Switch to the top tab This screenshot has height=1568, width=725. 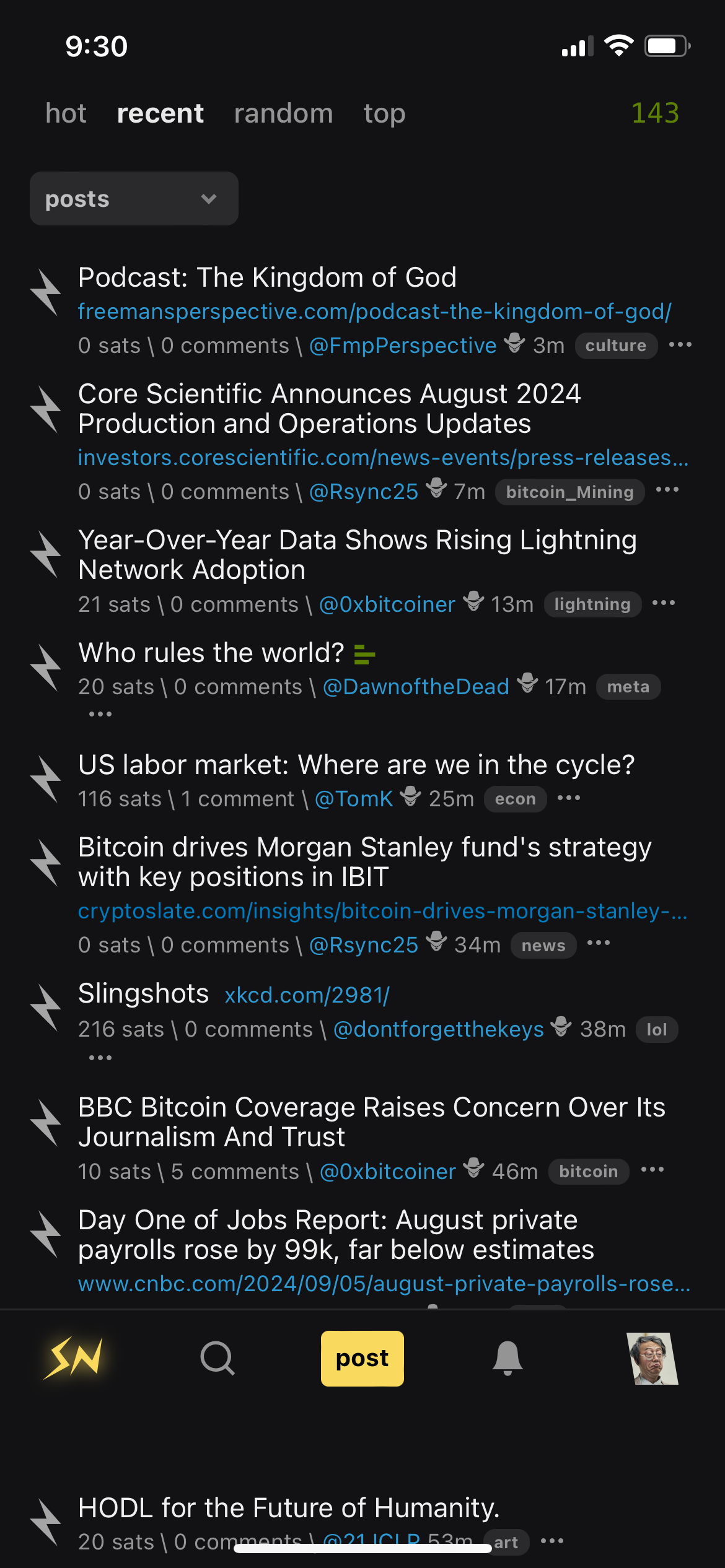[x=384, y=114]
